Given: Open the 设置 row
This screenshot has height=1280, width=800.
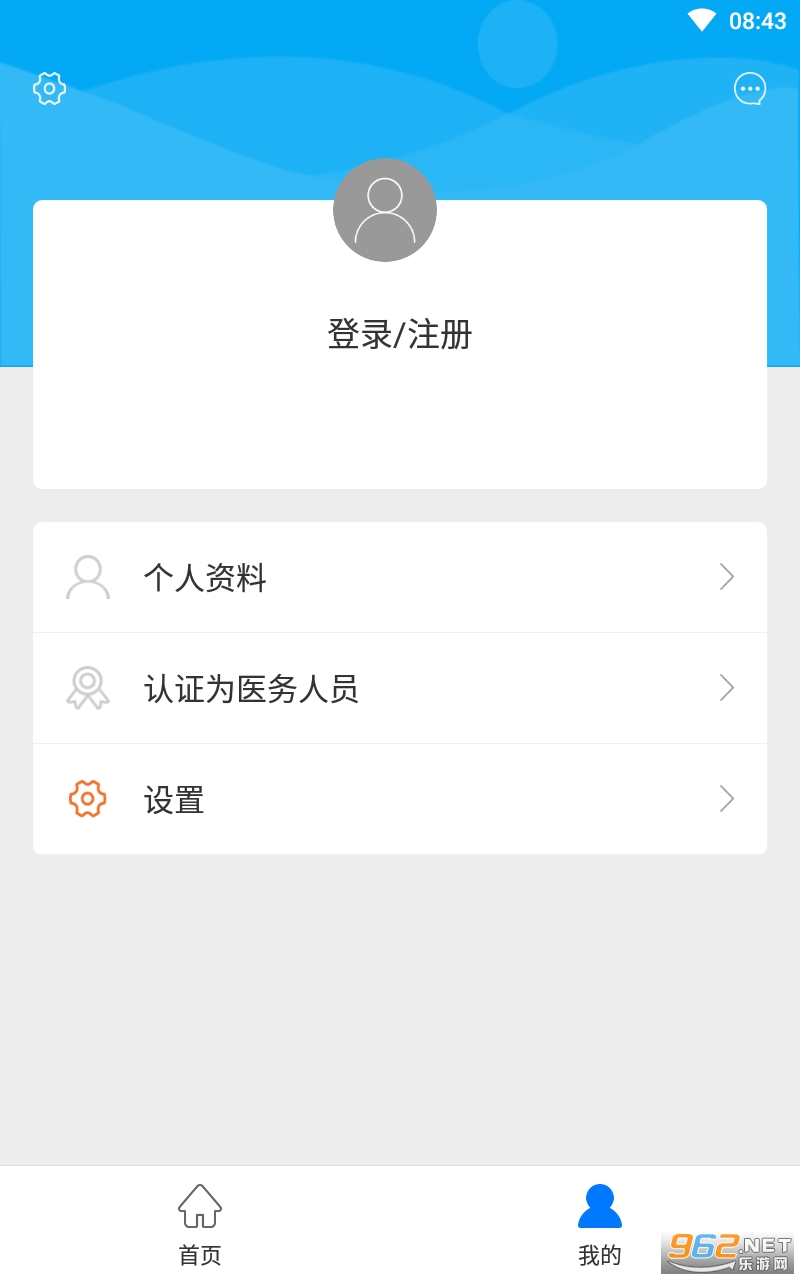Looking at the screenshot, I should [x=400, y=799].
